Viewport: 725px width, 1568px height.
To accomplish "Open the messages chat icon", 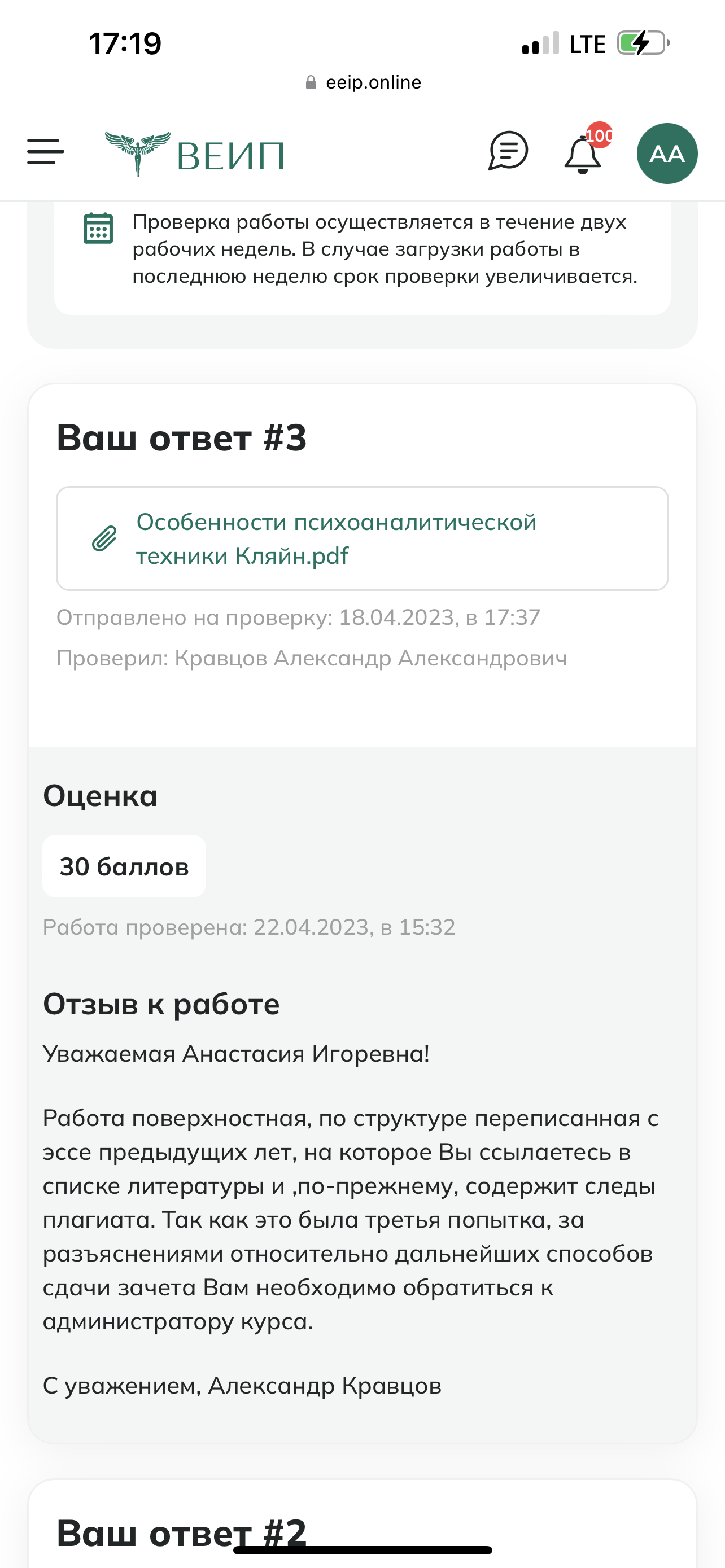I will tap(508, 151).
